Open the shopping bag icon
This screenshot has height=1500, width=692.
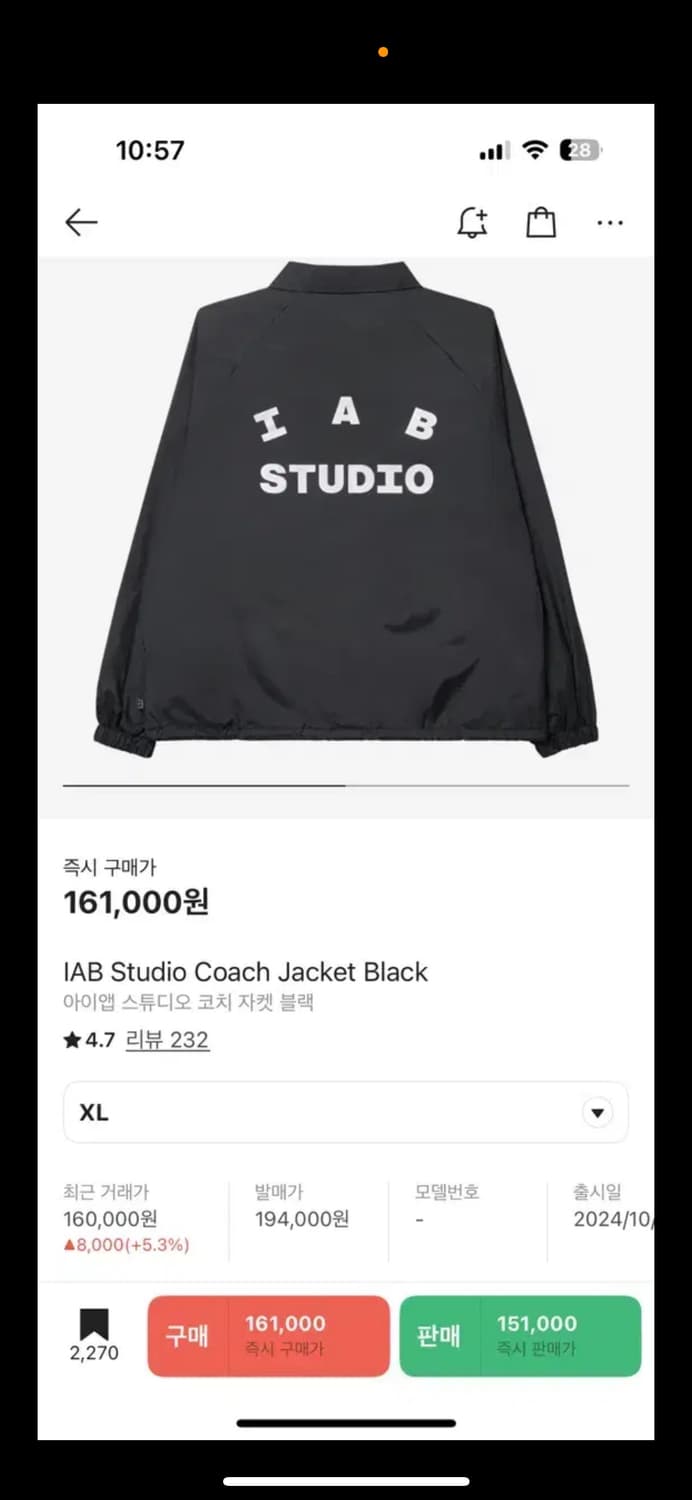pyautogui.click(x=541, y=222)
